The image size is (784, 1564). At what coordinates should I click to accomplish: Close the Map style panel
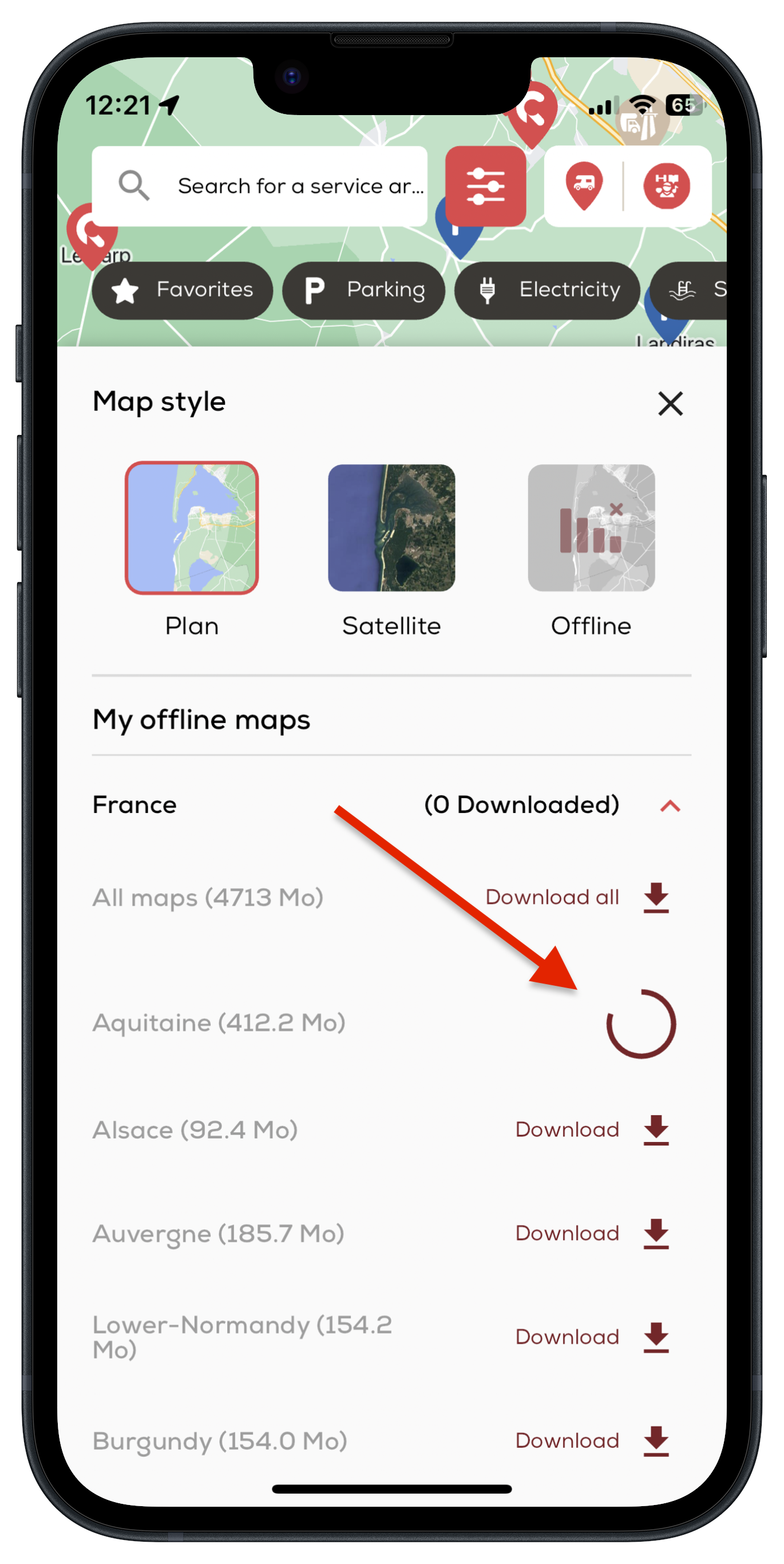pos(671,404)
